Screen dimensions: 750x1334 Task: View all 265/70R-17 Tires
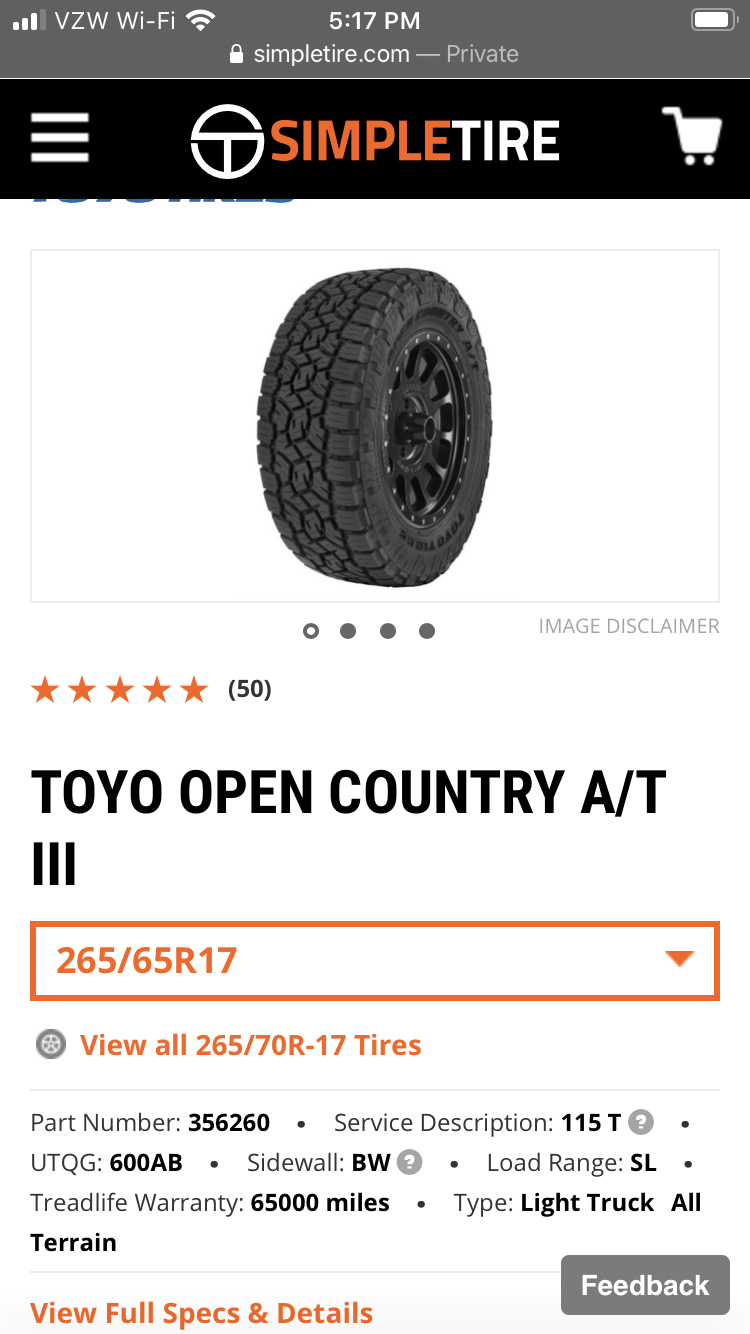(x=250, y=1045)
